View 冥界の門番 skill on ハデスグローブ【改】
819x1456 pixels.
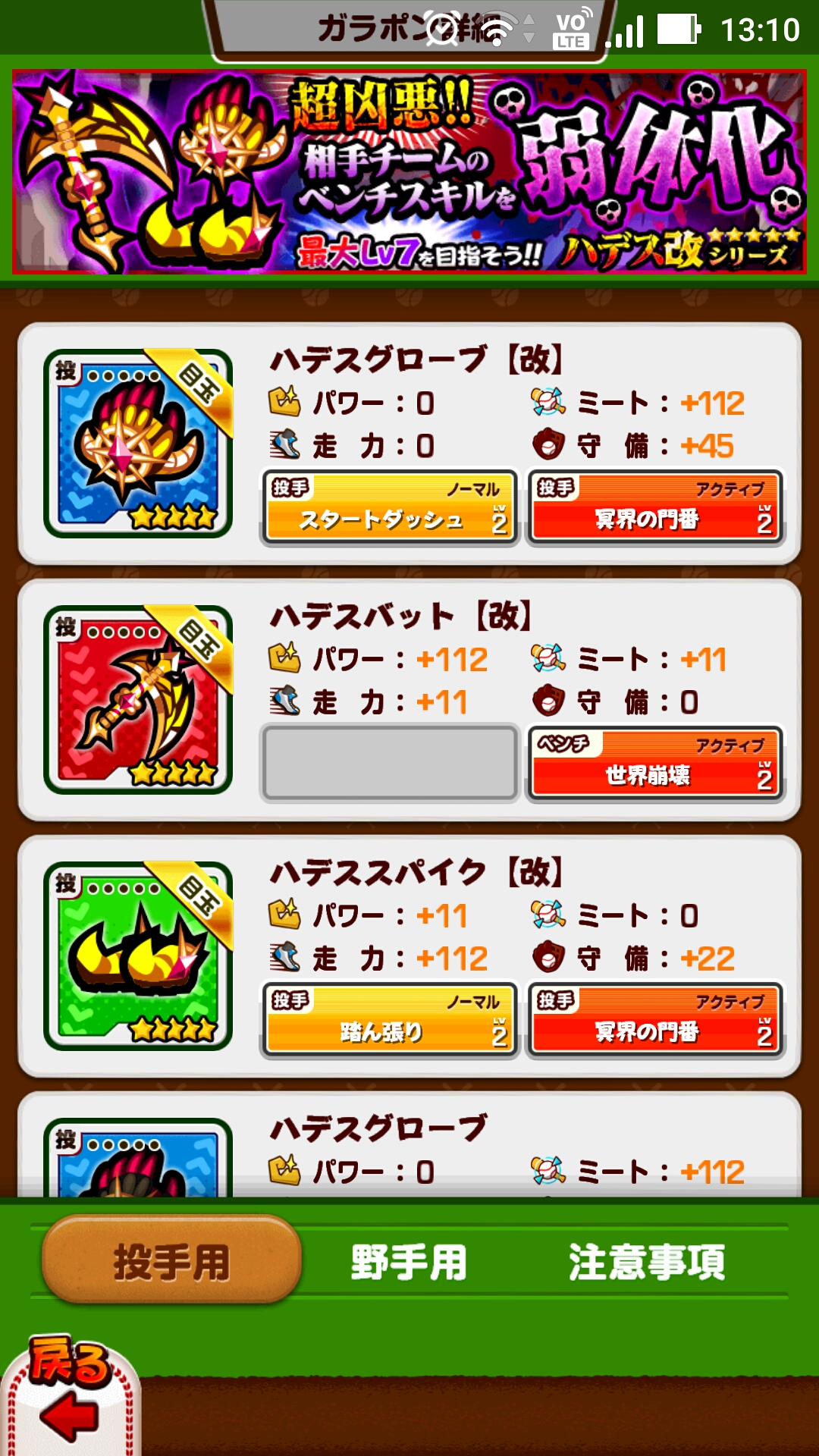pyautogui.click(x=655, y=507)
